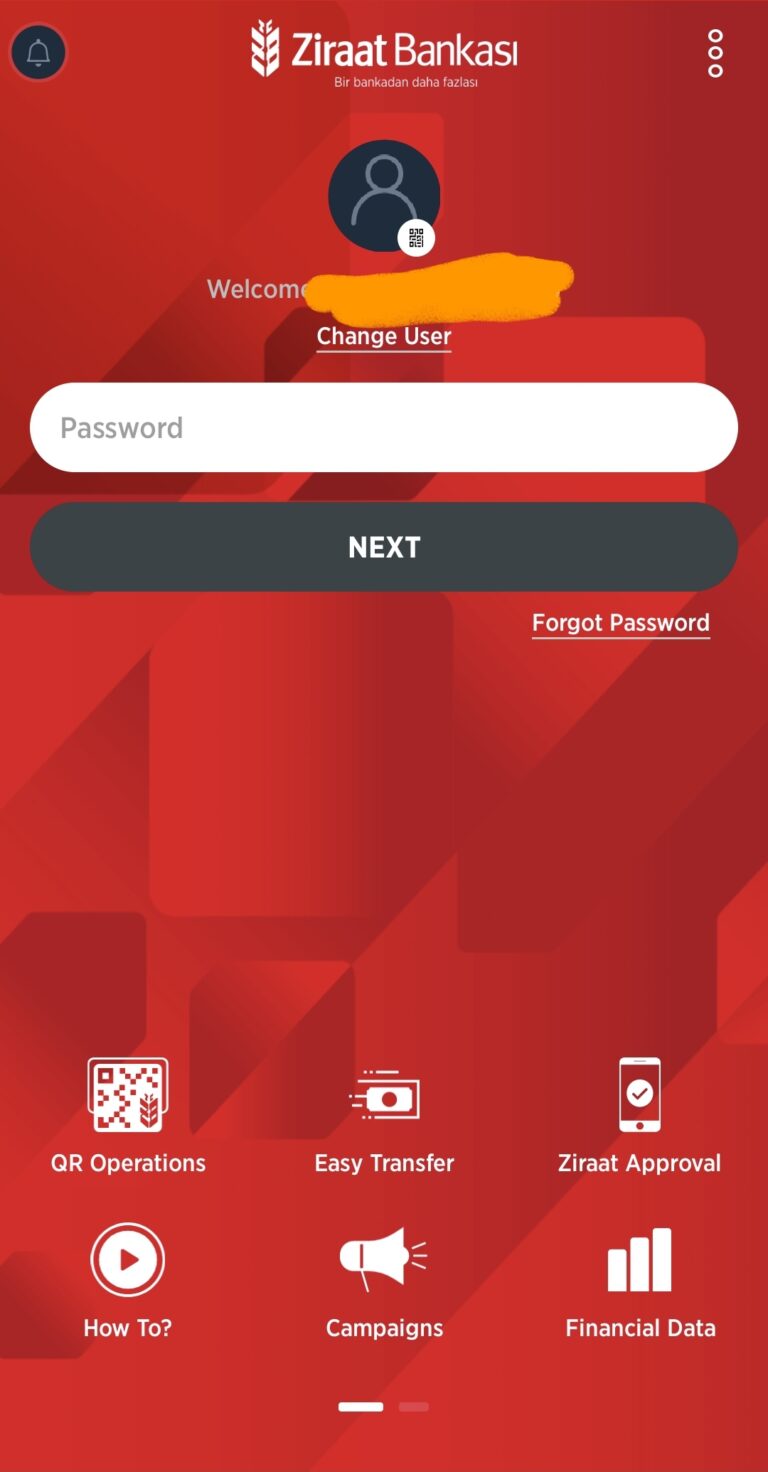Viewport: 768px width, 1472px height.
Task: Open Ziraat Approval
Action: point(640,1116)
